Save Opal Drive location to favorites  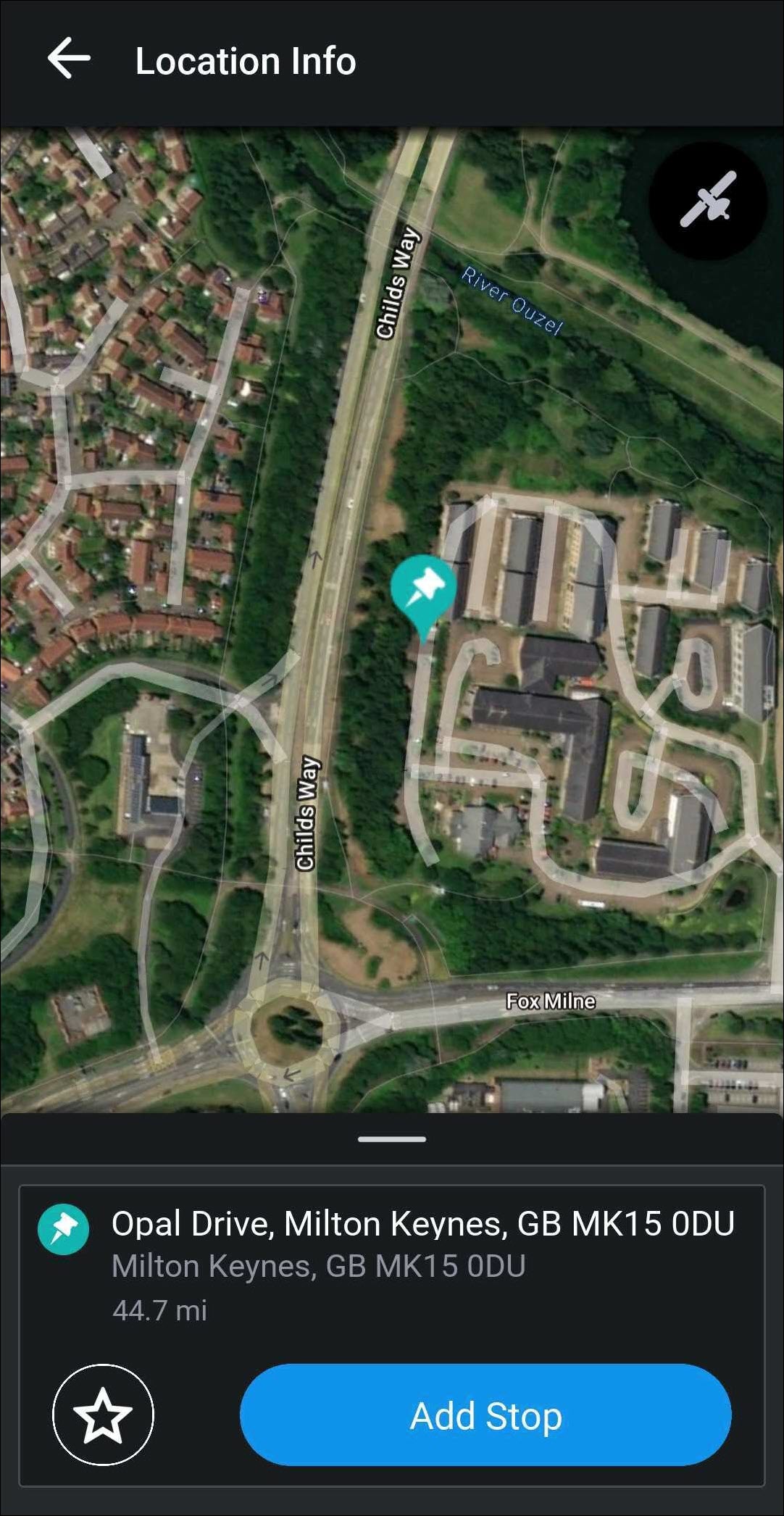[x=103, y=1414]
